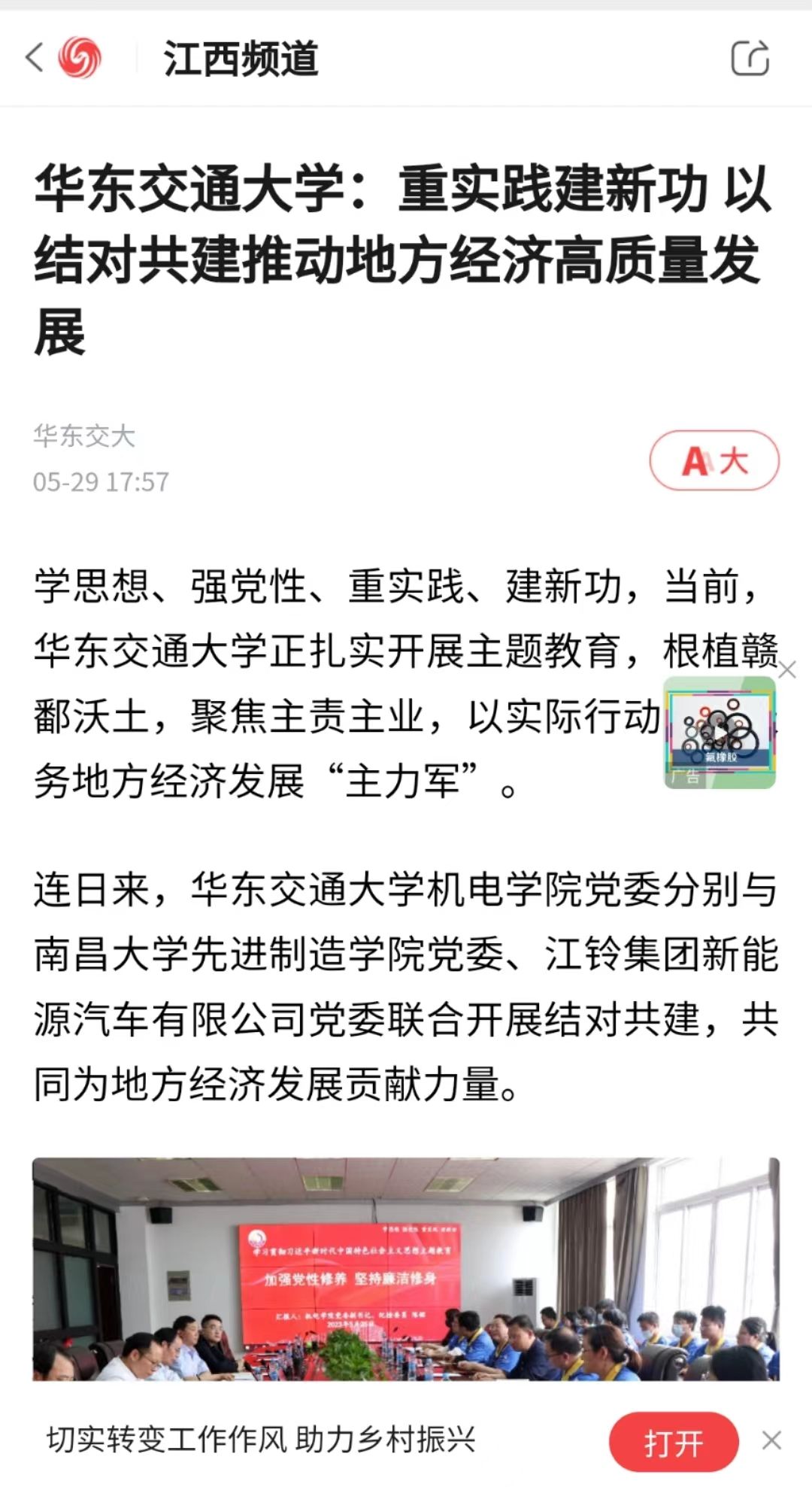Image resolution: width=812 pixels, height=1487 pixels.
Task: Share this article
Action: [x=750, y=58]
